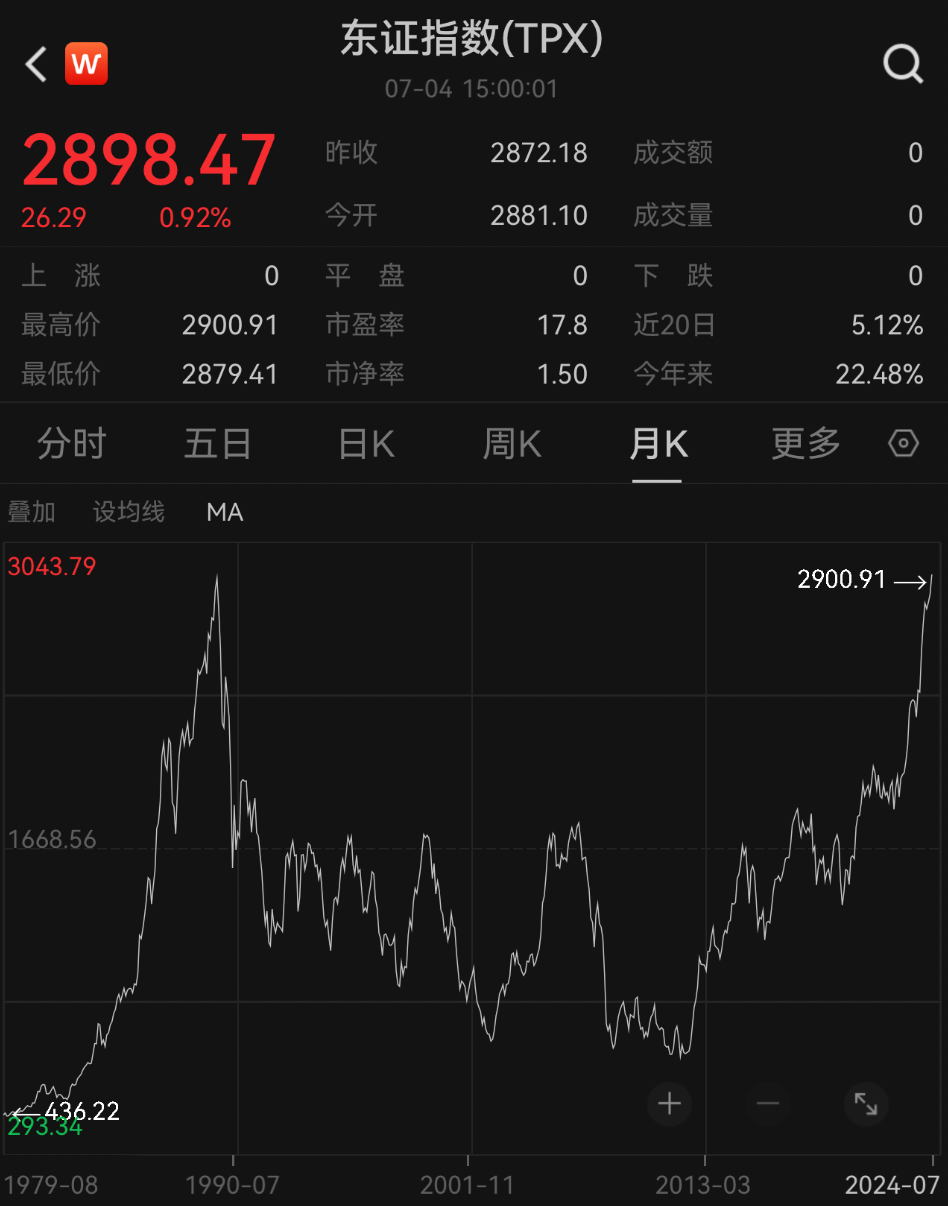Zoom in the chart with plus button
Viewport: 948px width, 1206px height.
(670, 1104)
